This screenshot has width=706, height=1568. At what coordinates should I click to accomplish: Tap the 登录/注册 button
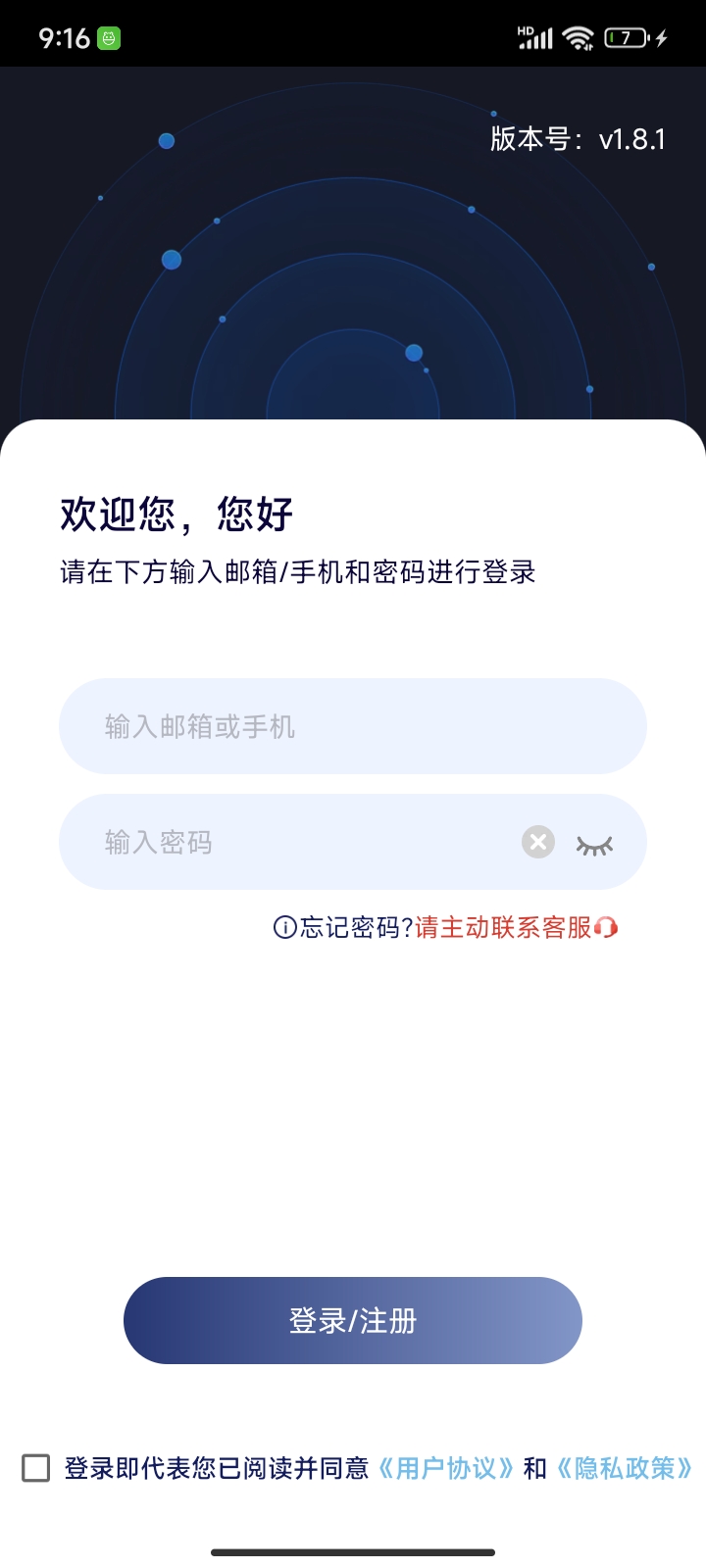pos(352,1320)
